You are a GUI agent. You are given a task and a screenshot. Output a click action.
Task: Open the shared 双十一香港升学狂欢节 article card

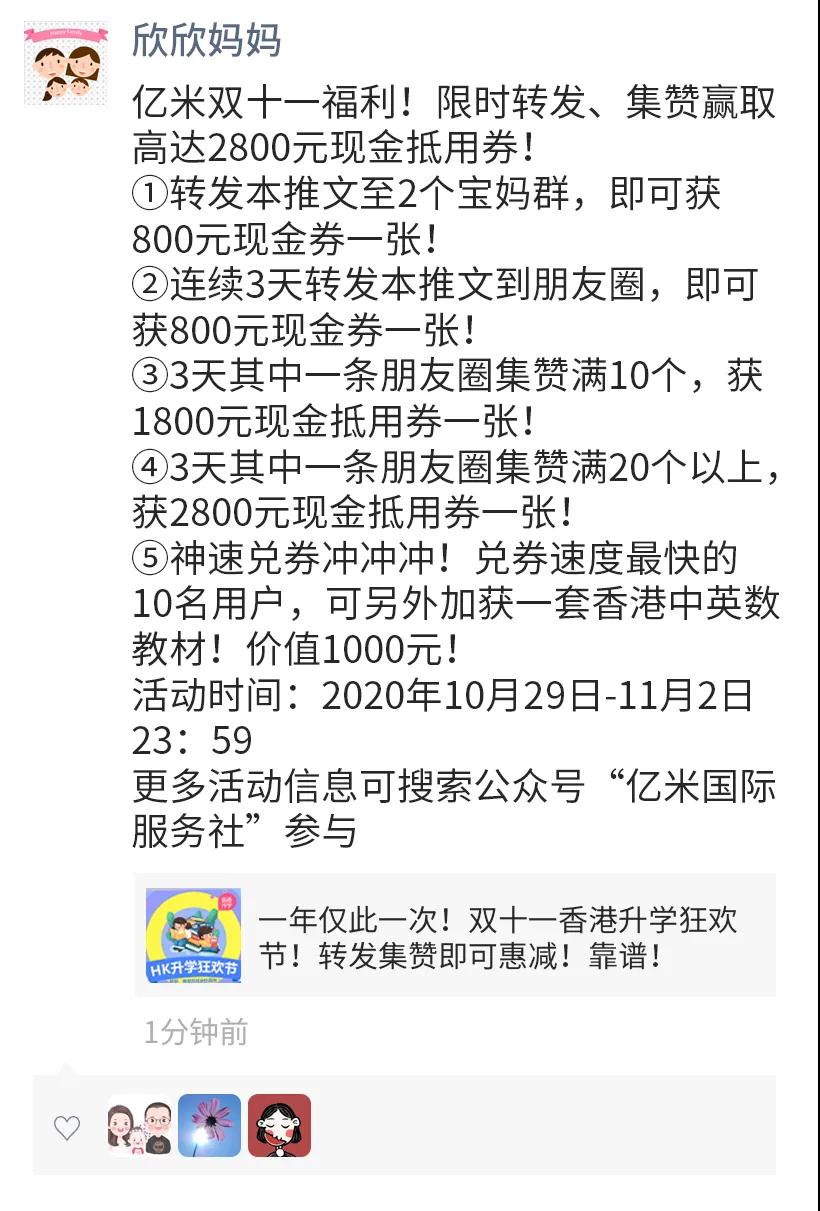pyautogui.click(x=455, y=936)
